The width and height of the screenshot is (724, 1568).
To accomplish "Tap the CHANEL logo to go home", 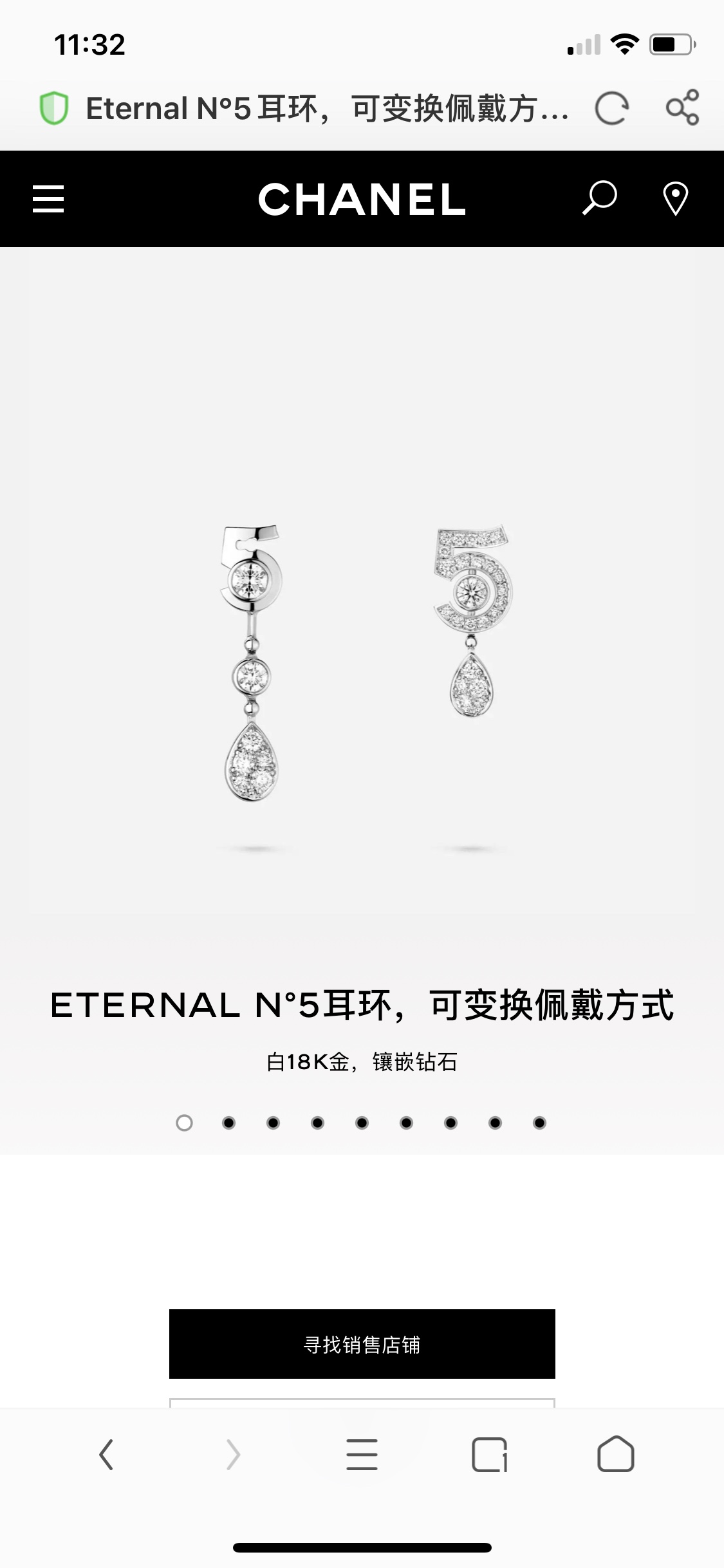I will [x=362, y=199].
